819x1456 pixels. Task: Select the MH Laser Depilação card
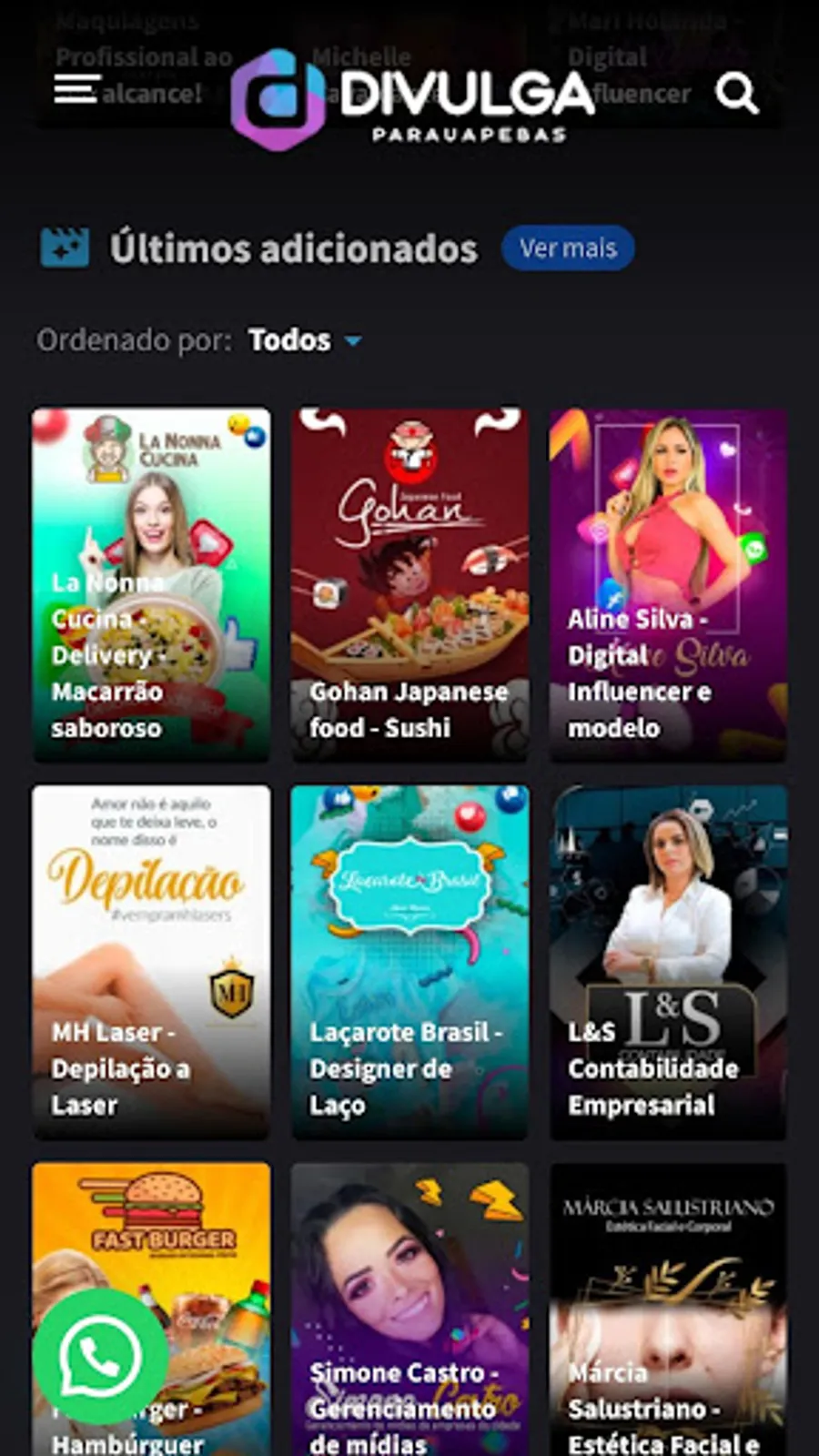[151, 961]
